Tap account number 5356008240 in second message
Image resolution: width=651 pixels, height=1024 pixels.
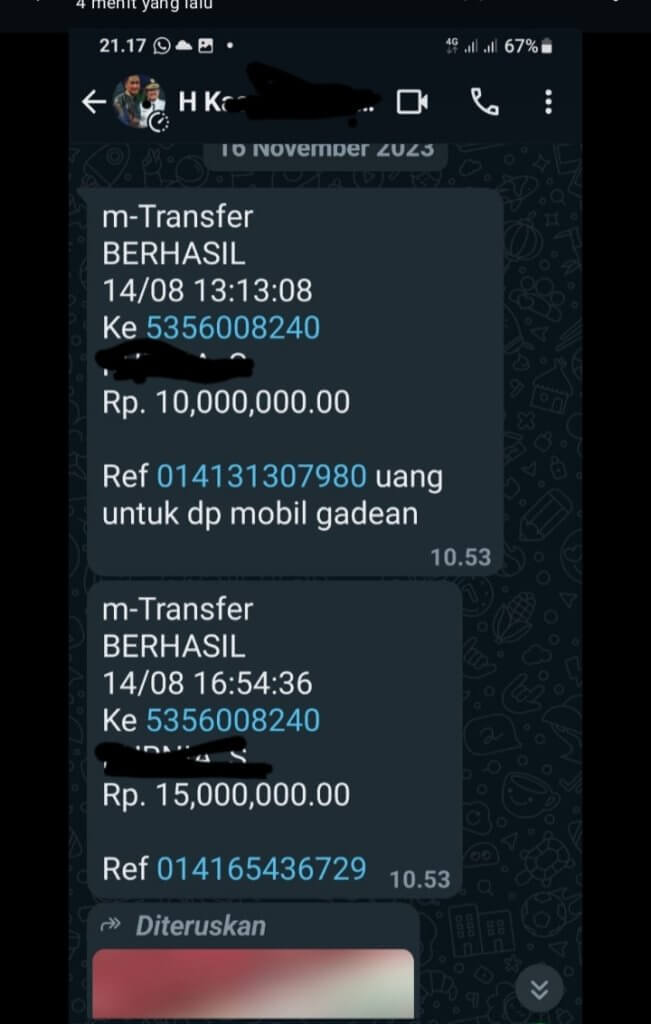coord(233,720)
